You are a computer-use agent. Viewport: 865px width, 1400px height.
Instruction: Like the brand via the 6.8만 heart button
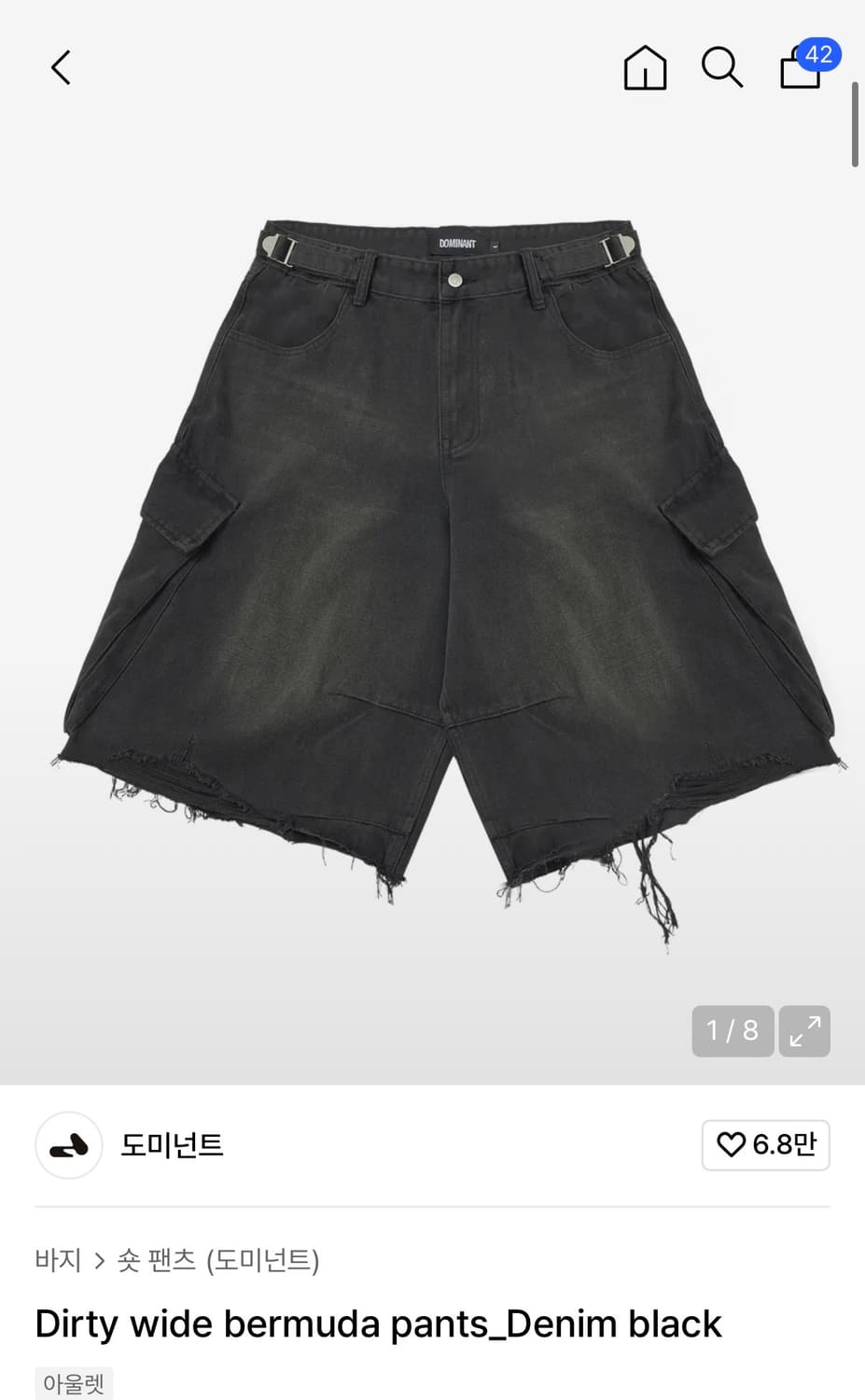coord(766,1145)
